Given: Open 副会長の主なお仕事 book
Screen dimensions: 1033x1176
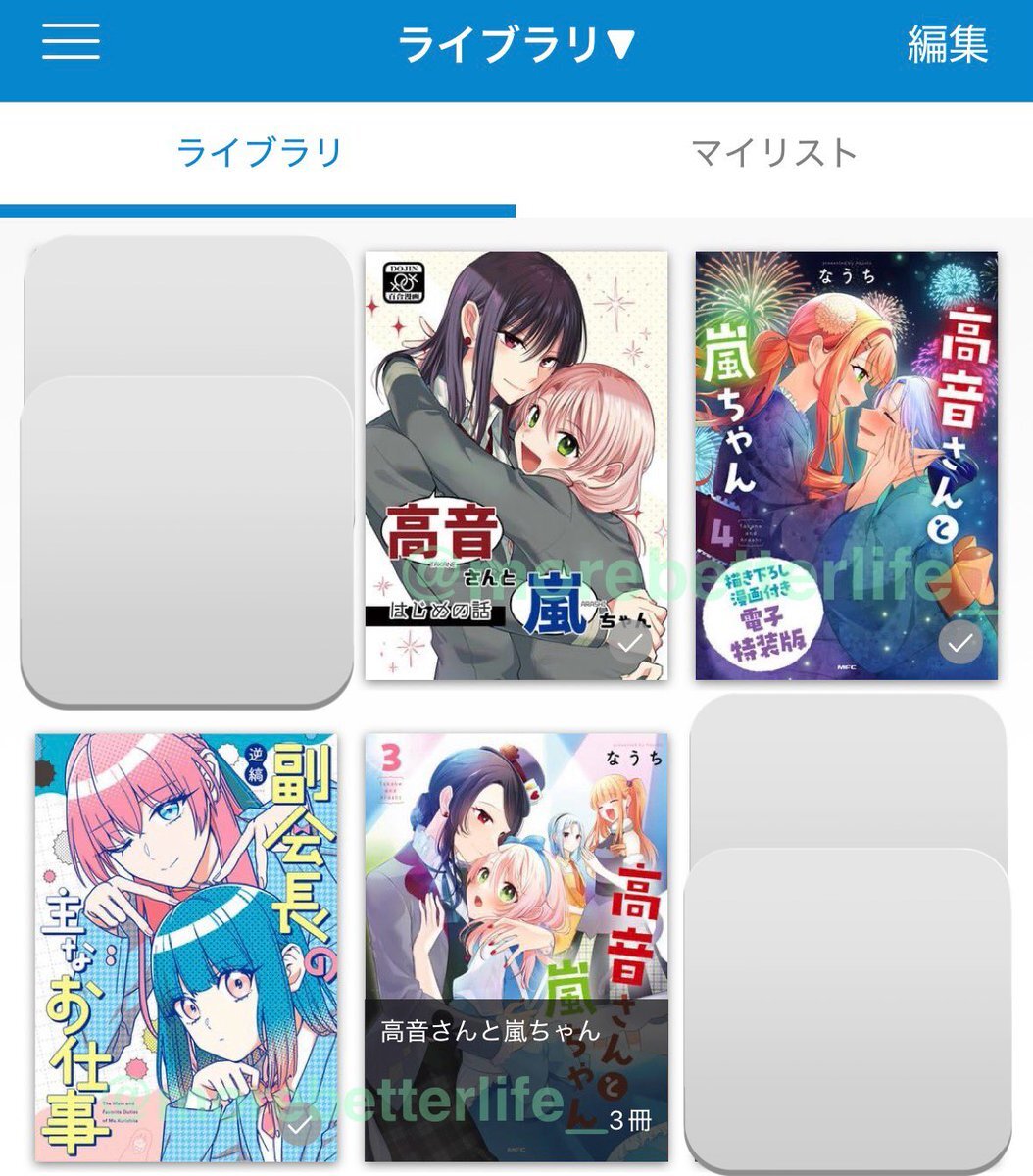Looking at the screenshot, I should [186, 946].
